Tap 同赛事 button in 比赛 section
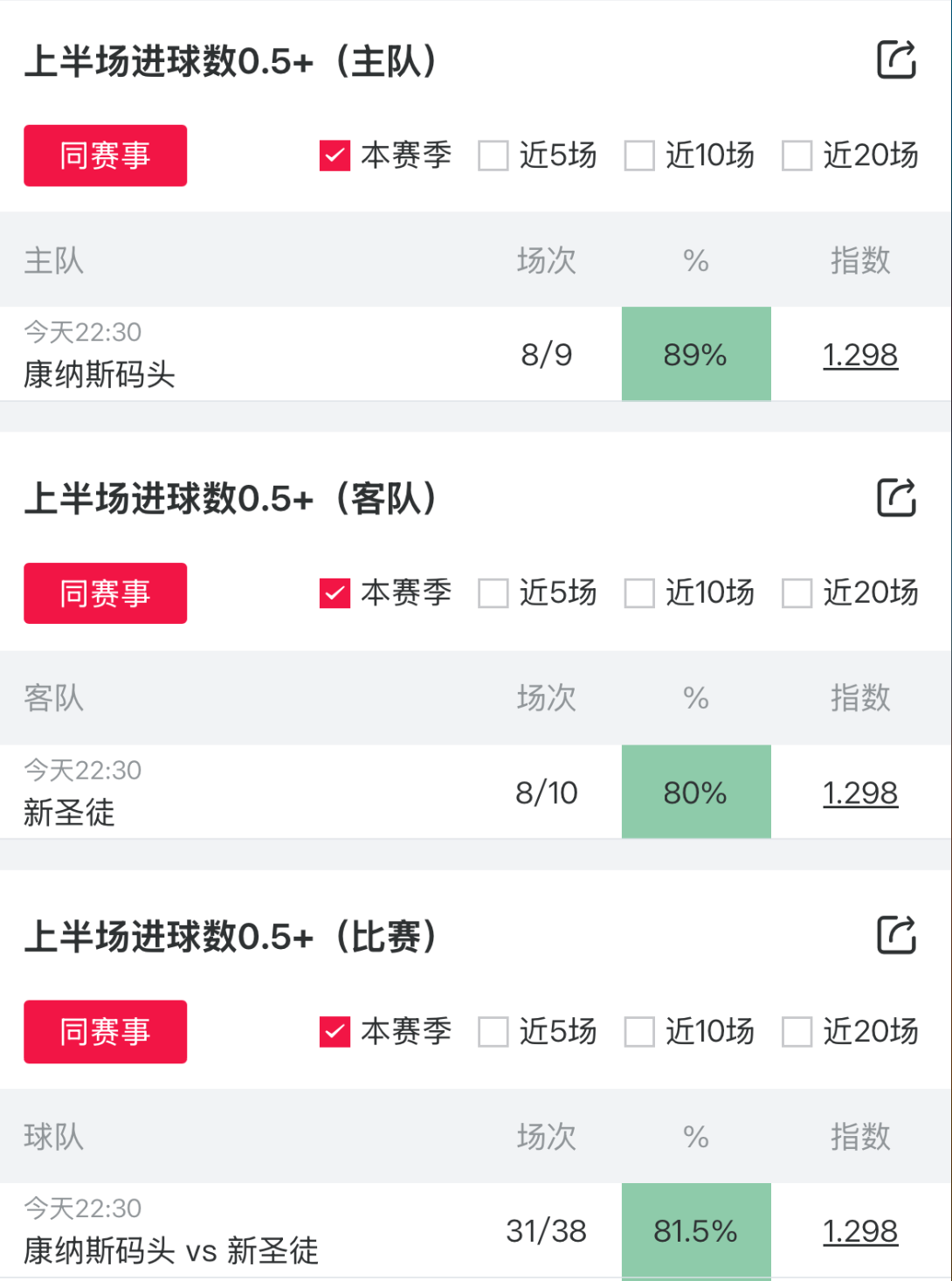The height and width of the screenshot is (1281, 952). pyautogui.click(x=105, y=1032)
